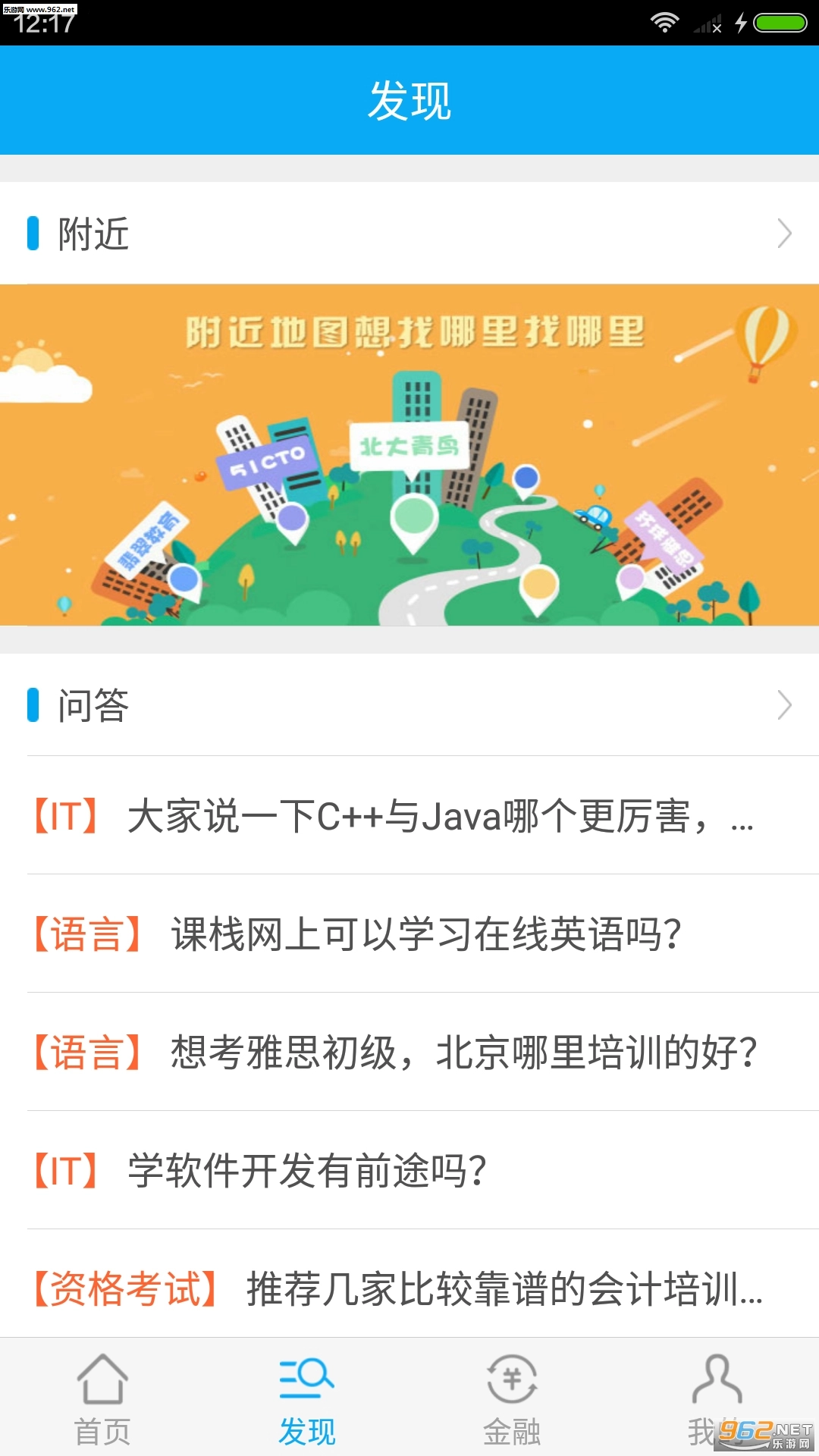Tap the nearby map banner image
The width and height of the screenshot is (819, 1456).
[409, 455]
